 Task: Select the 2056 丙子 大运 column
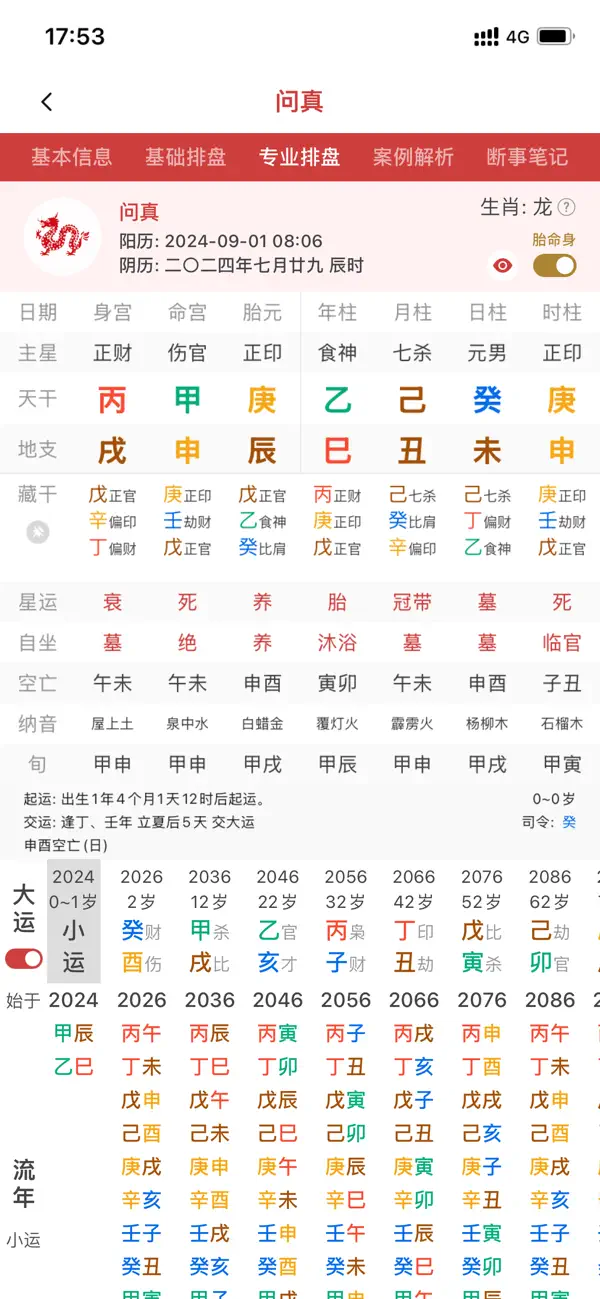(346, 921)
